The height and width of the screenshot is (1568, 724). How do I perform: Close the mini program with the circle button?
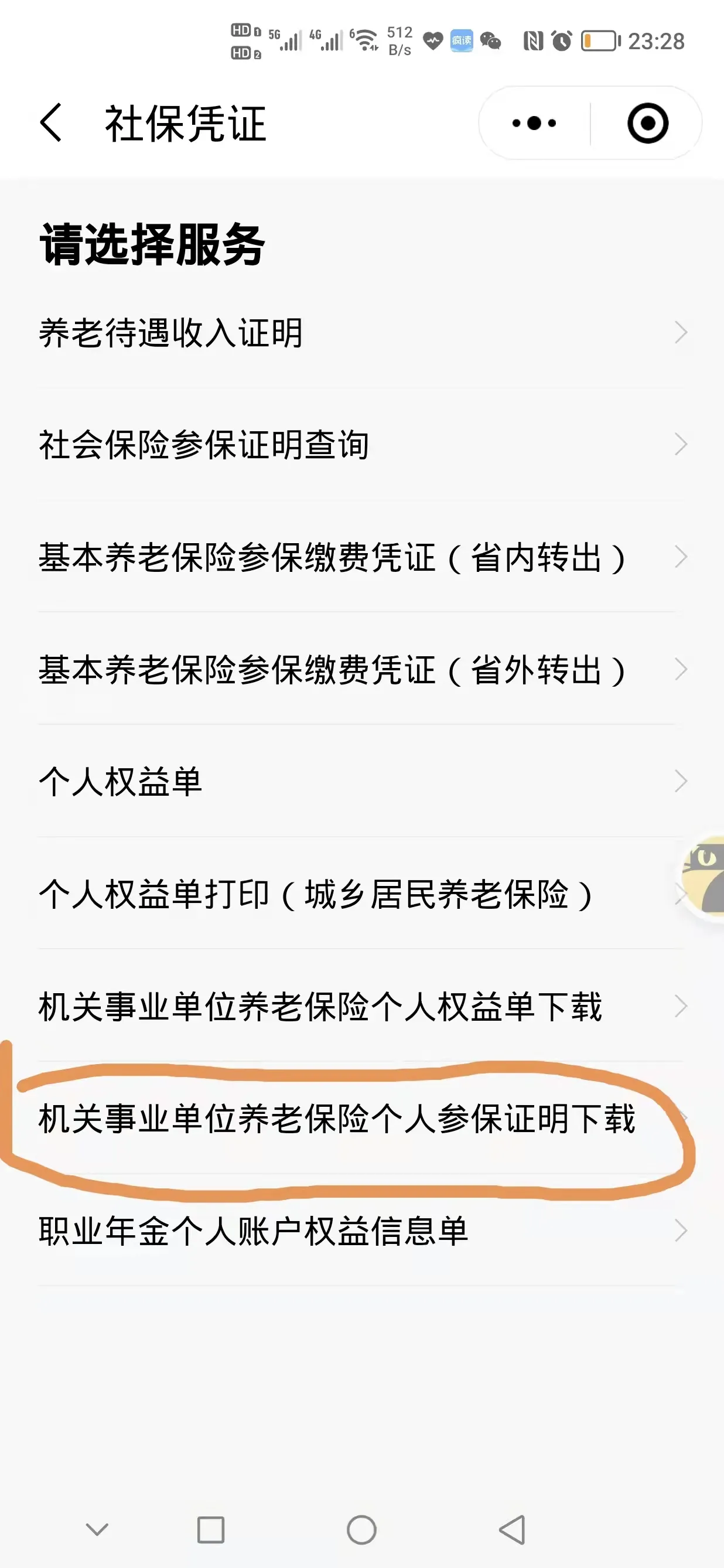coord(647,124)
